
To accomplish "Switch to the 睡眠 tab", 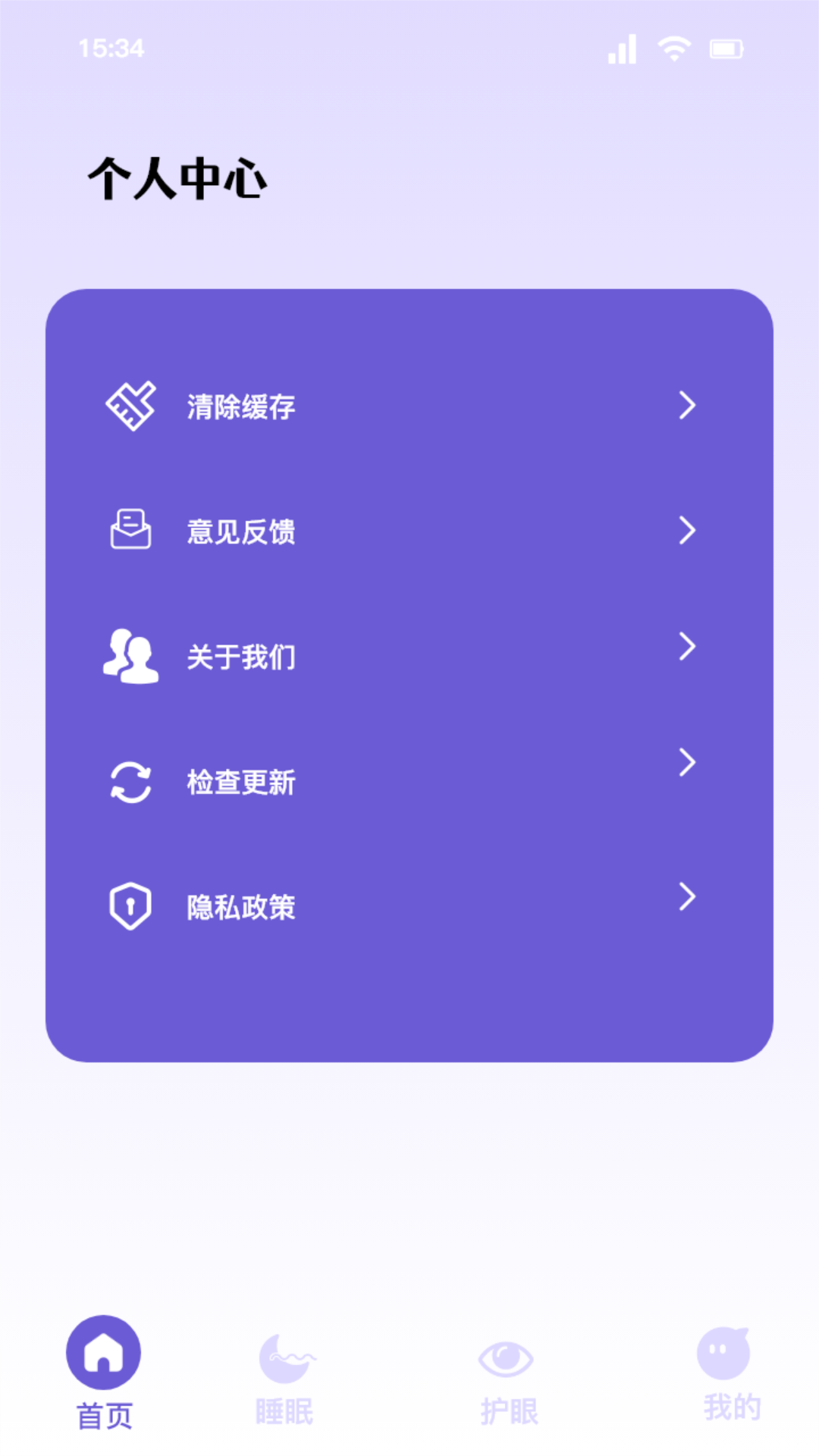I will pos(284,1373).
